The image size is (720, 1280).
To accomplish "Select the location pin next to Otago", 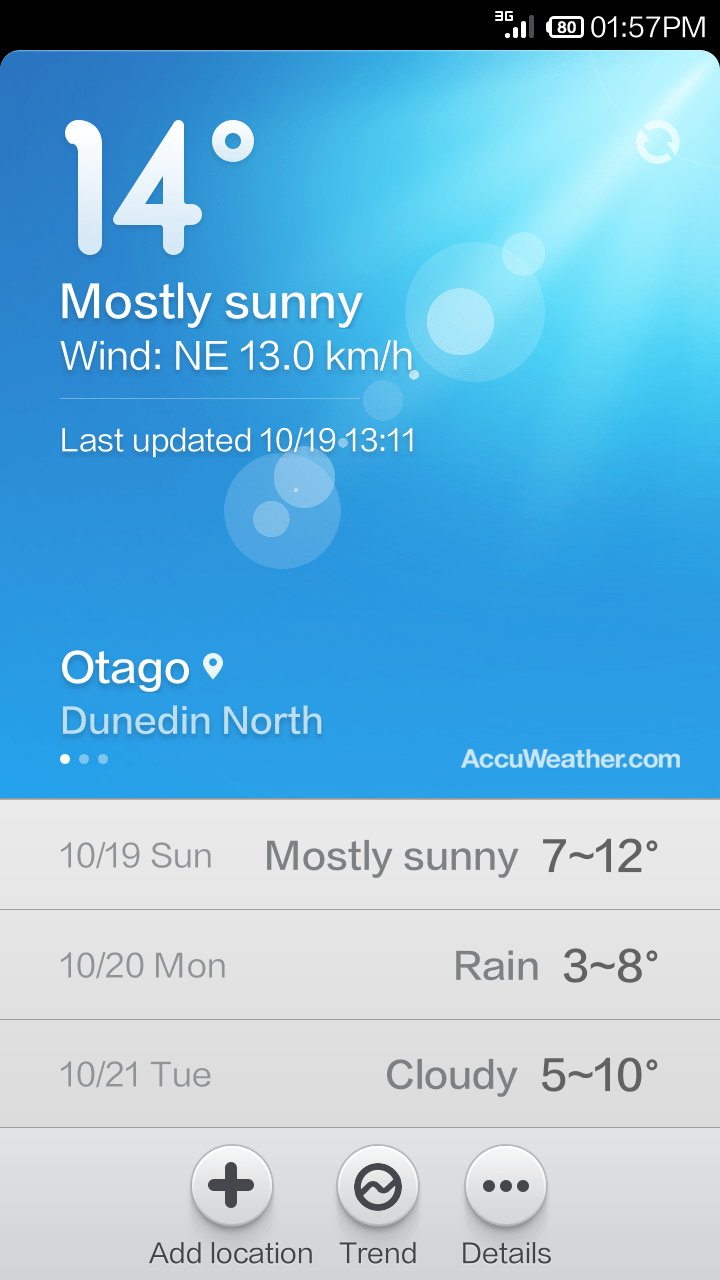I will 212,665.
